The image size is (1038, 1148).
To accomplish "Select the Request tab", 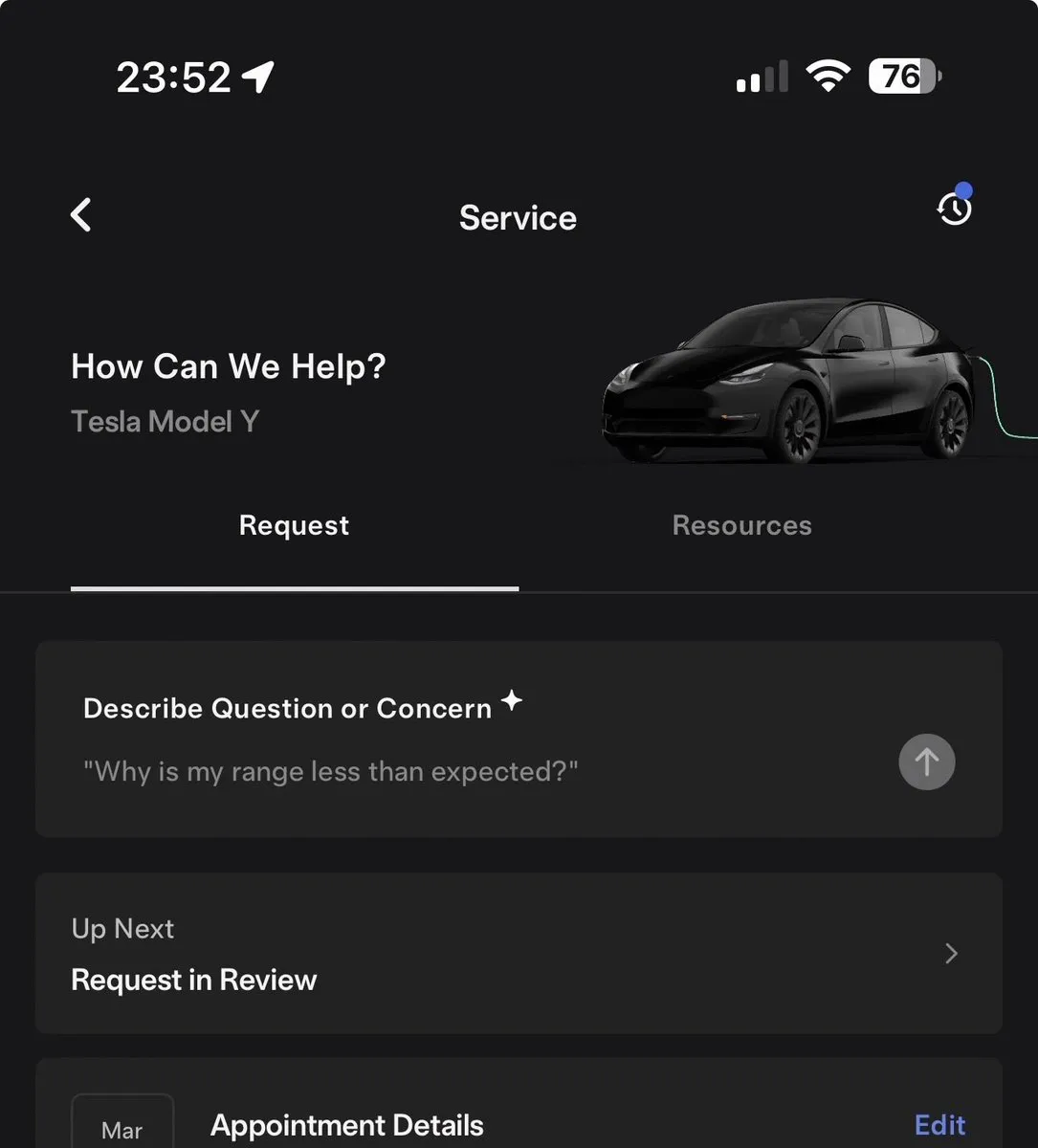I will (x=294, y=525).
